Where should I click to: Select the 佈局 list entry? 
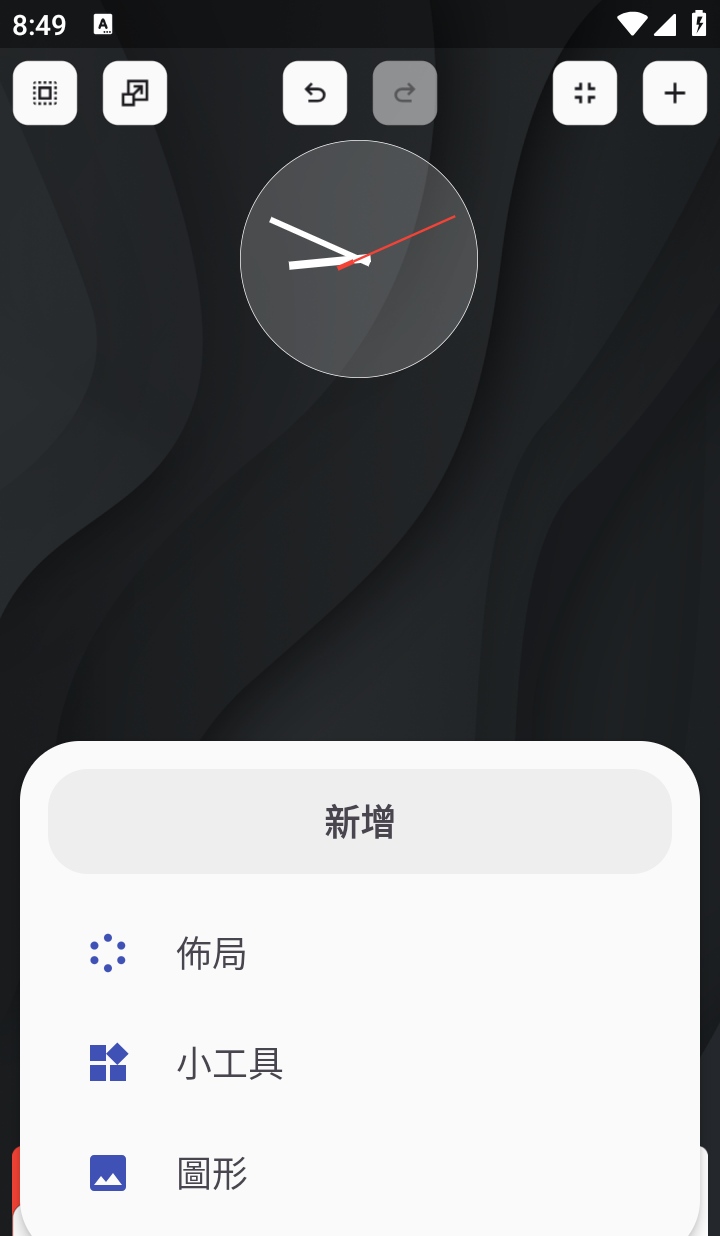[211, 953]
